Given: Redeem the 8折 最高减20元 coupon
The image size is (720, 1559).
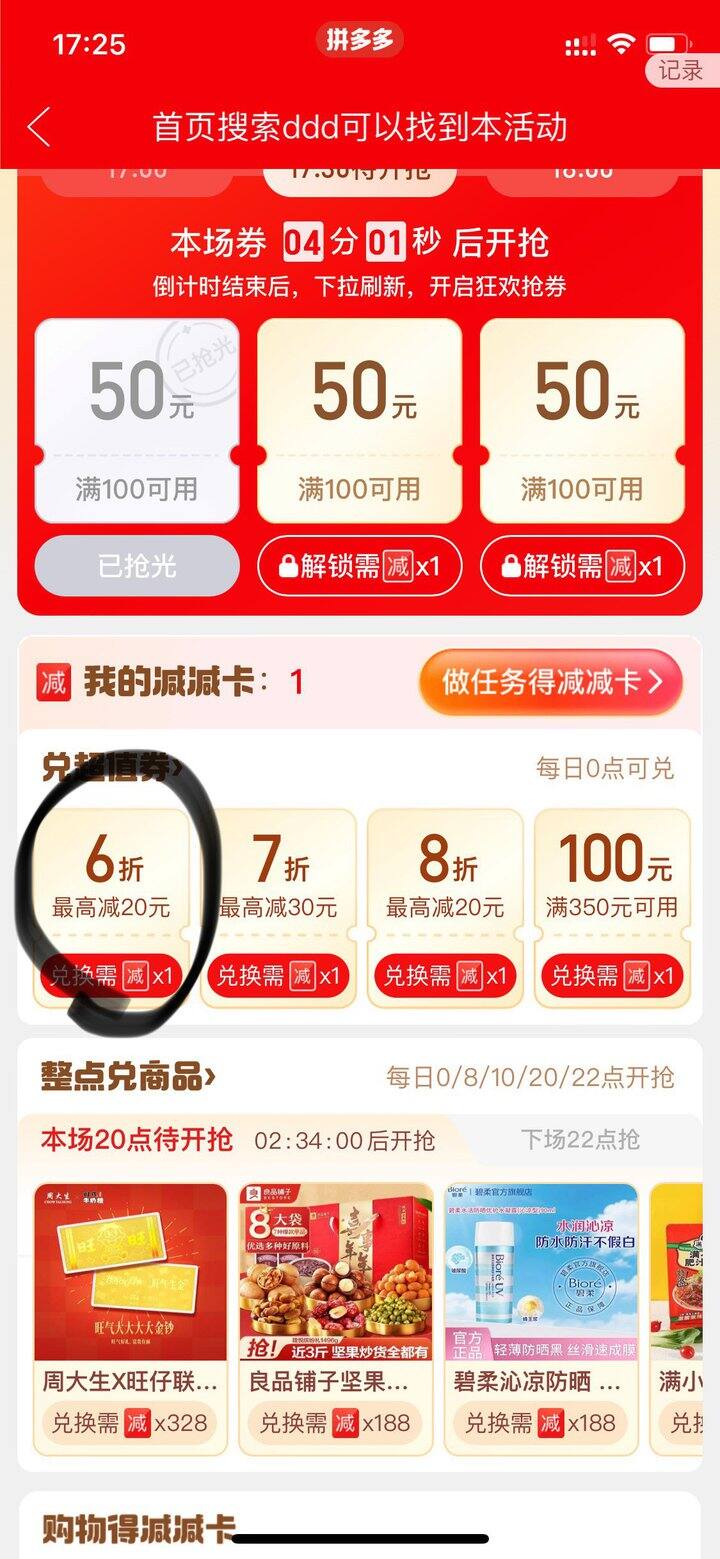Looking at the screenshot, I should coord(445,975).
